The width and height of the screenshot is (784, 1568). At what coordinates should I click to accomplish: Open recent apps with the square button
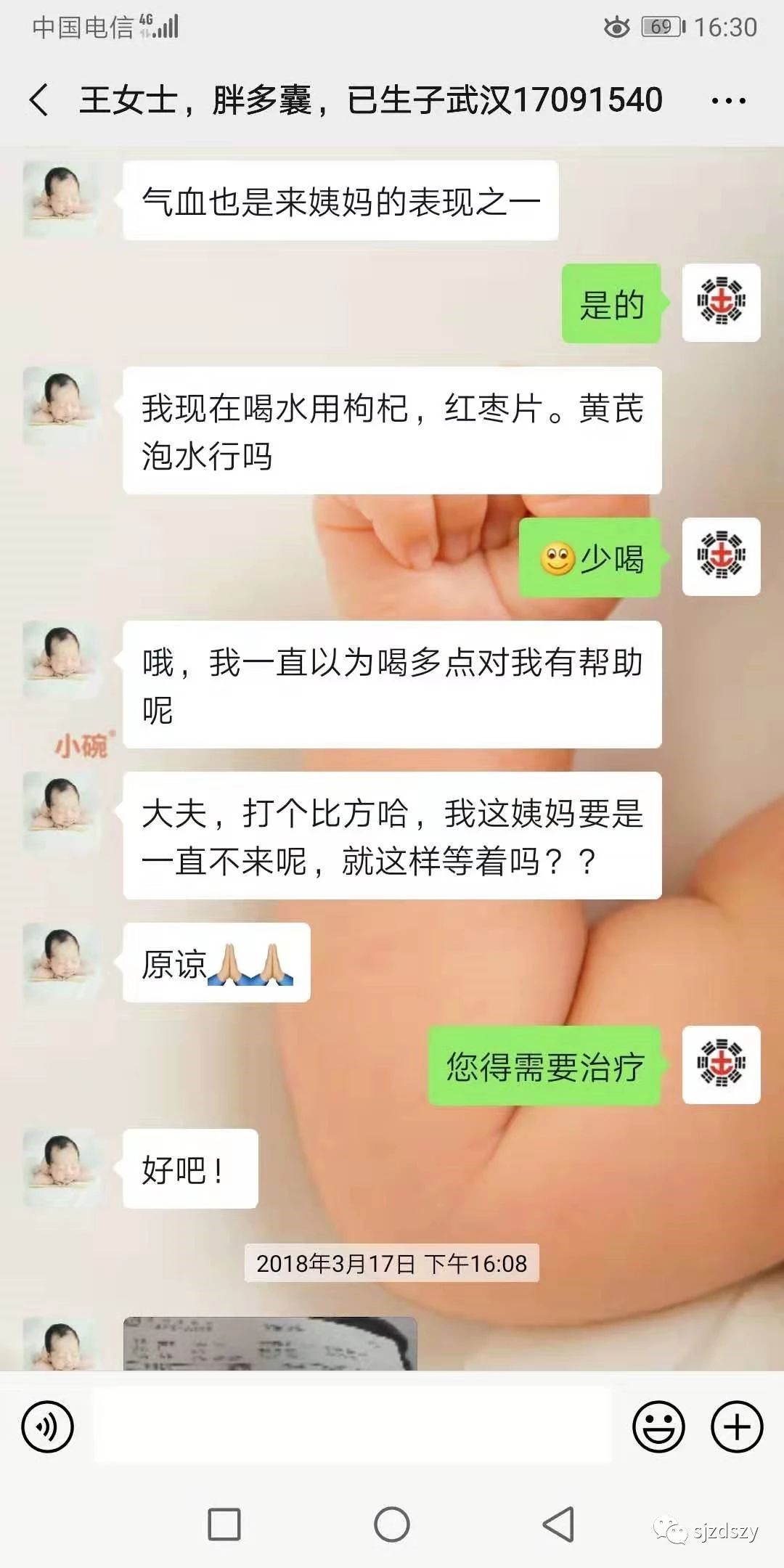point(224,1524)
